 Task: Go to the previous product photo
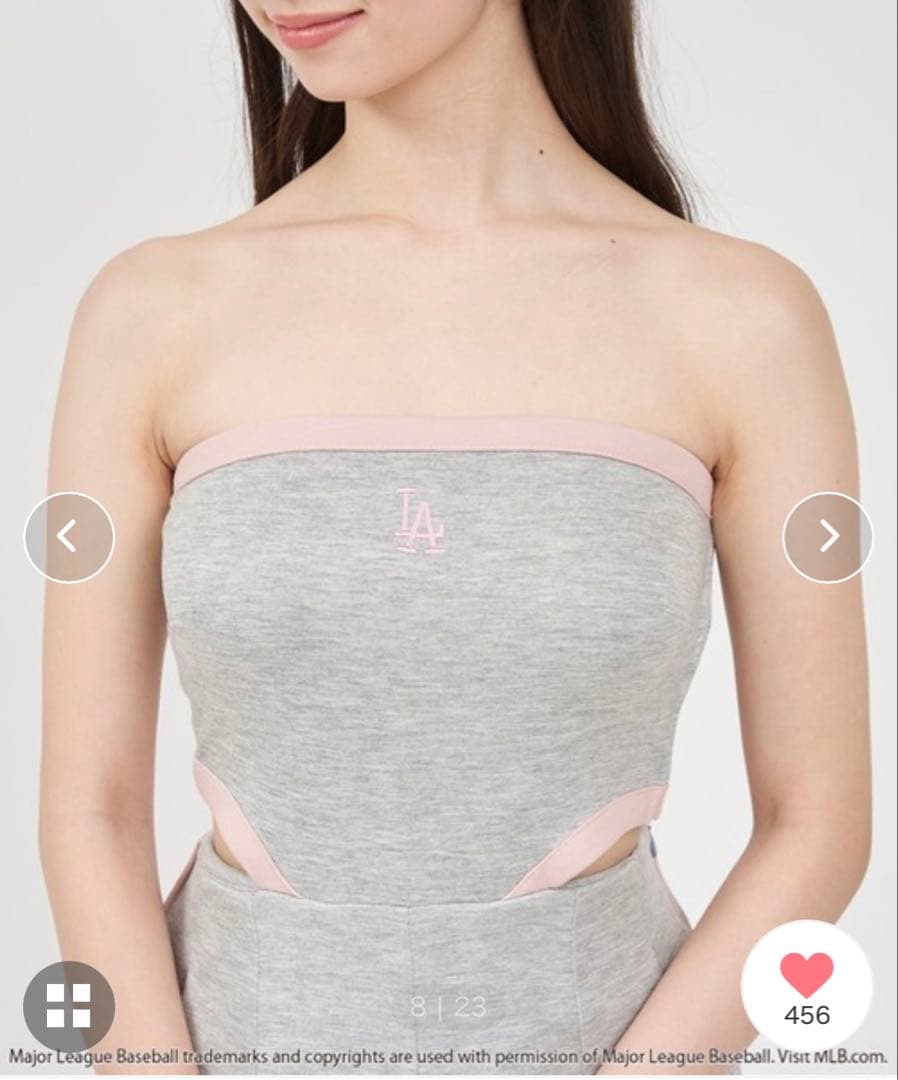tap(69, 537)
